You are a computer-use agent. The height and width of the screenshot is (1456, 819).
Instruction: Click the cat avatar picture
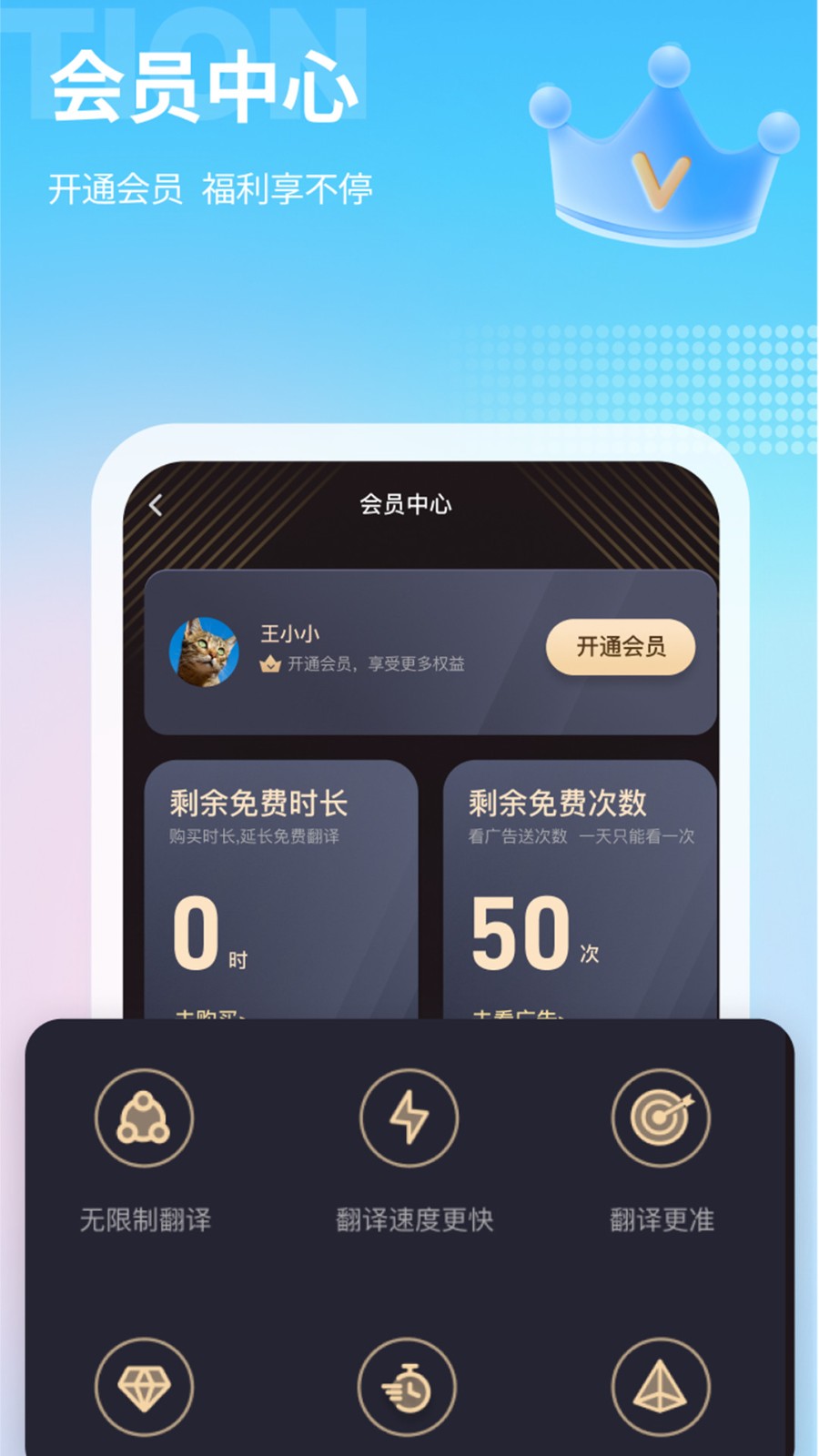[206, 650]
